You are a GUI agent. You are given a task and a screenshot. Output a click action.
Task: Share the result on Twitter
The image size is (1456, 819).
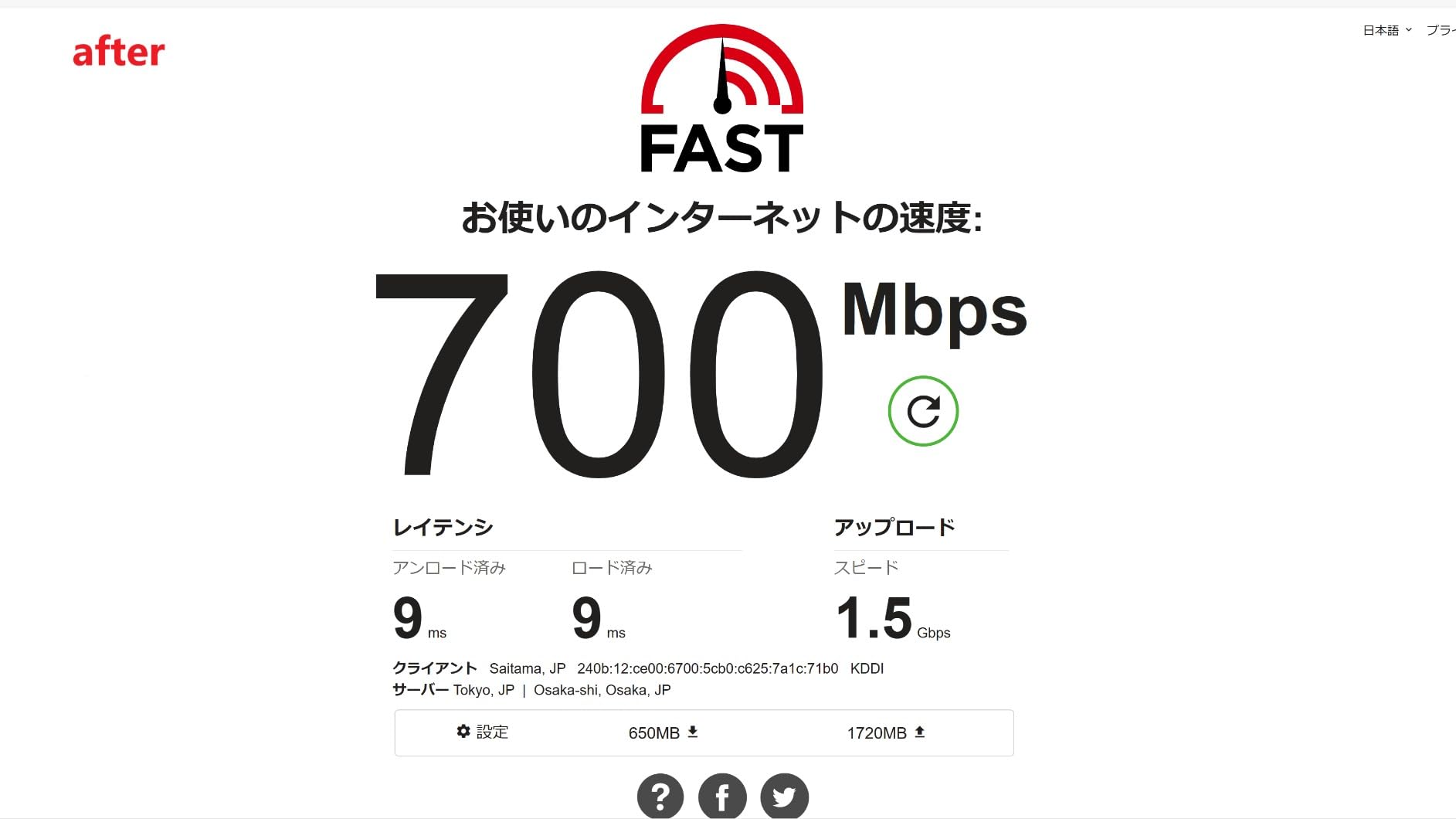[784, 796]
